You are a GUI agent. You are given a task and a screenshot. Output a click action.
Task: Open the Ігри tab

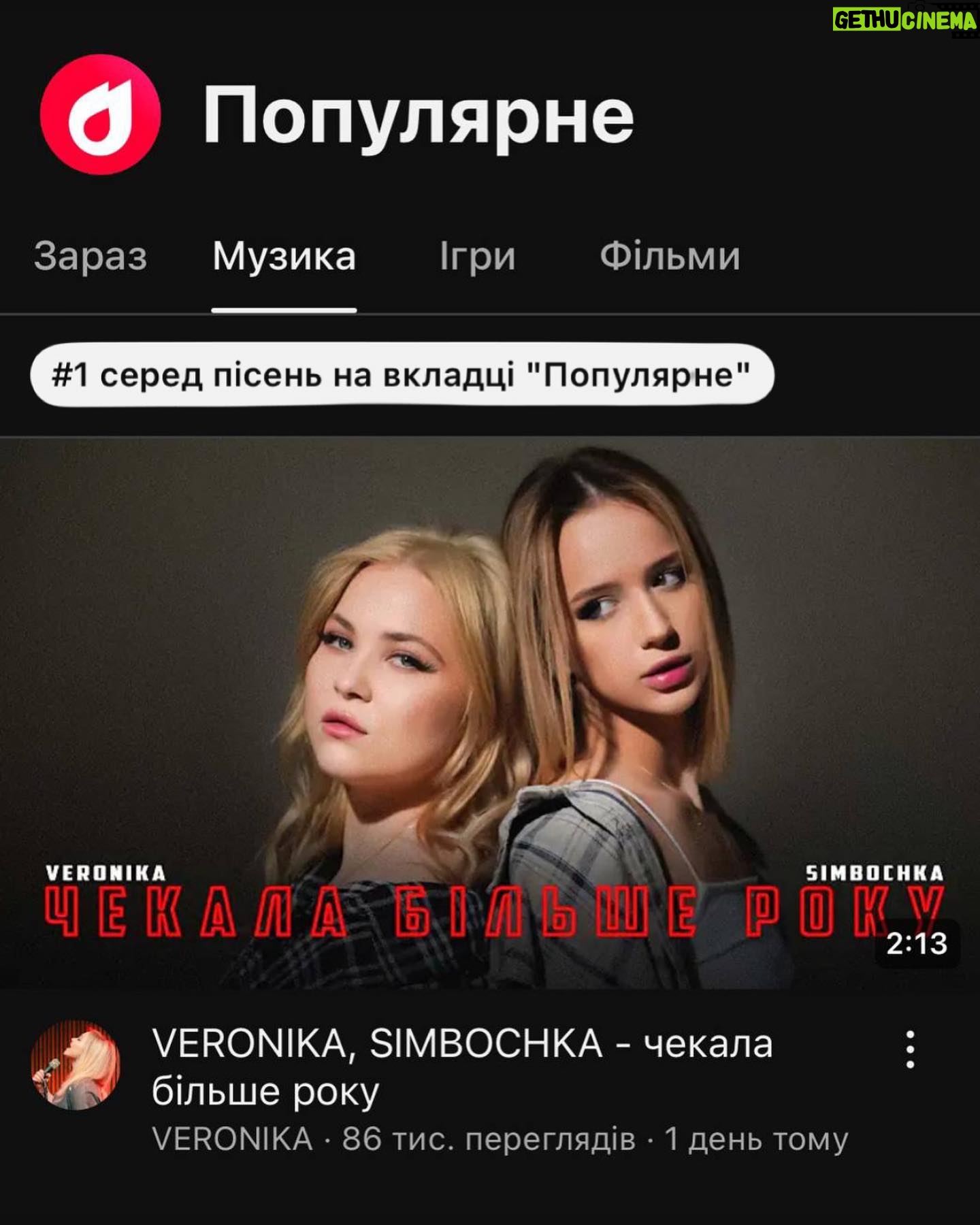click(477, 257)
